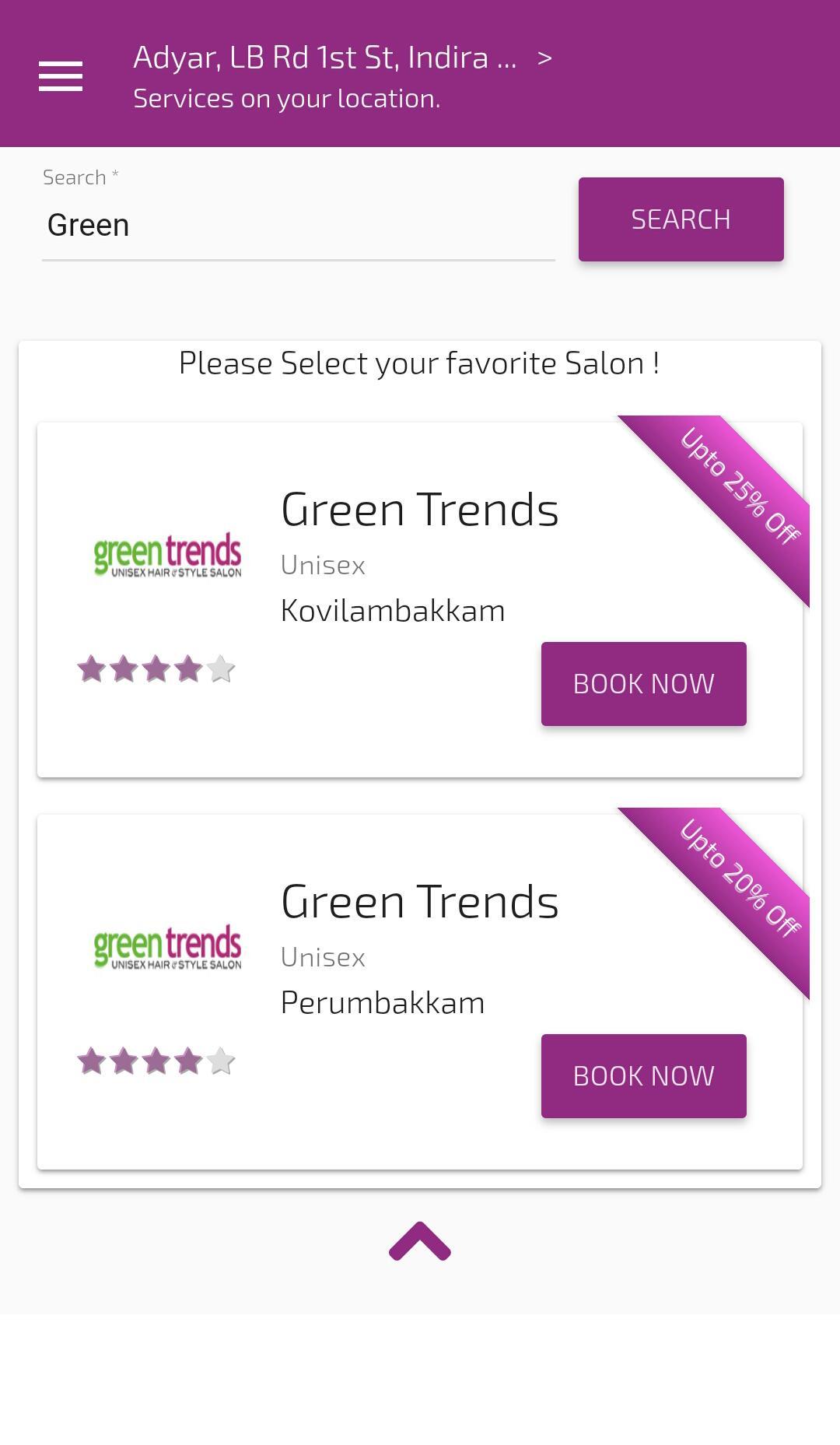This screenshot has width=840, height=1445.
Task: Book Green Trends in Perumbakkam
Action: pos(643,1076)
